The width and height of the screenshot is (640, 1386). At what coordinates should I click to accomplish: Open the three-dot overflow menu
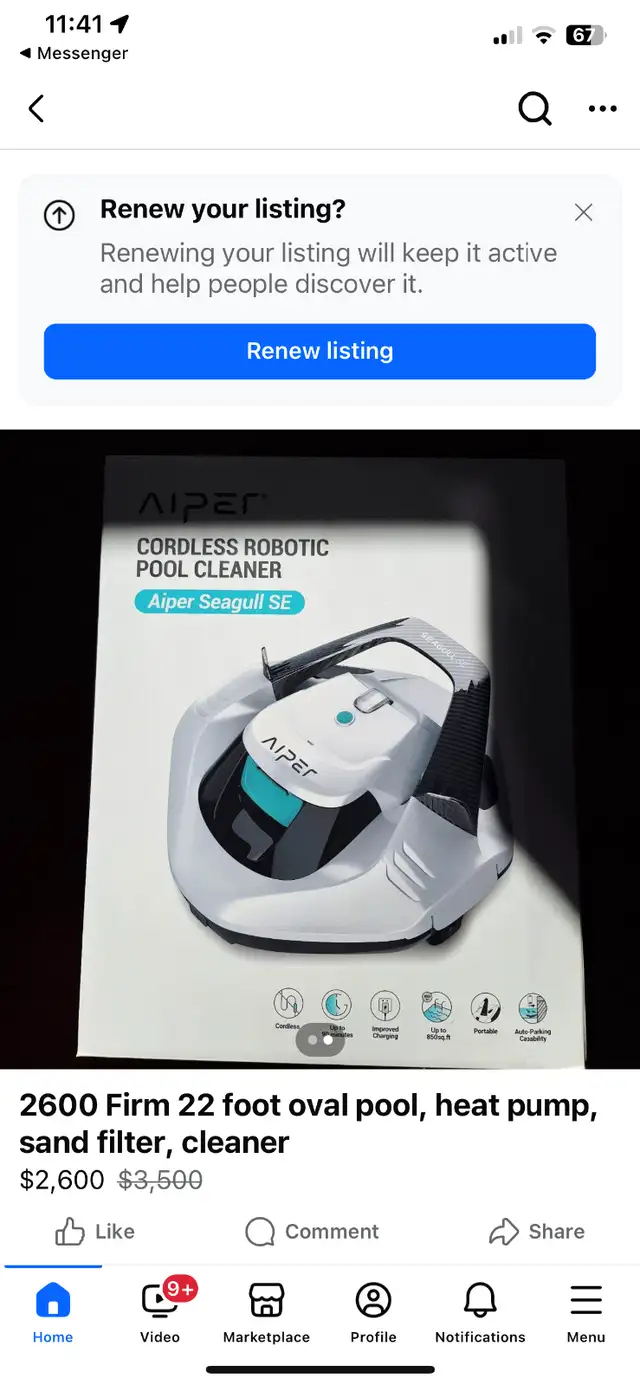click(x=602, y=108)
